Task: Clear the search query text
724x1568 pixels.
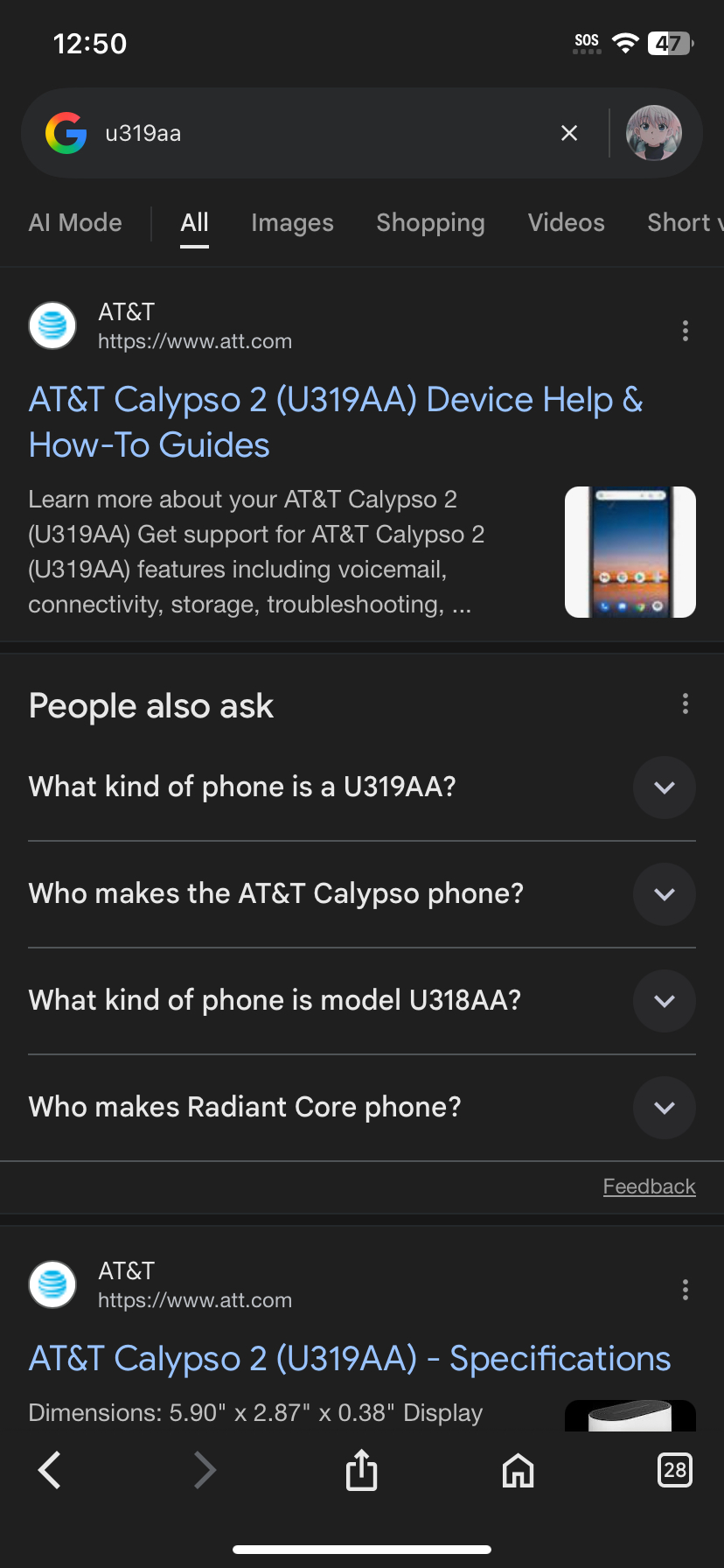Action: [x=569, y=133]
